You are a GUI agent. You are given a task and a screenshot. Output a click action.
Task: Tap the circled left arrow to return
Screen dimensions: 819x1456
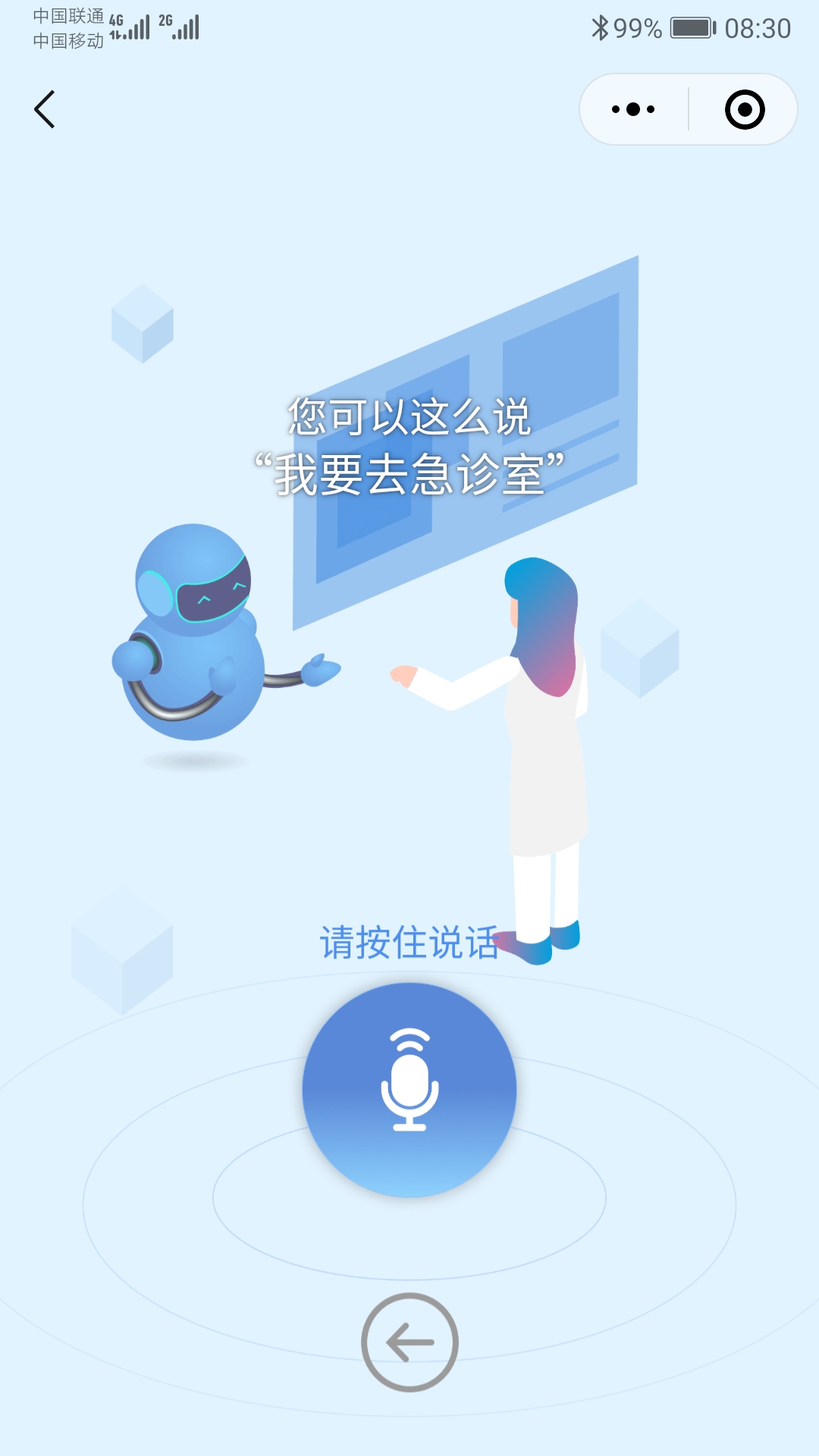pyautogui.click(x=409, y=1341)
